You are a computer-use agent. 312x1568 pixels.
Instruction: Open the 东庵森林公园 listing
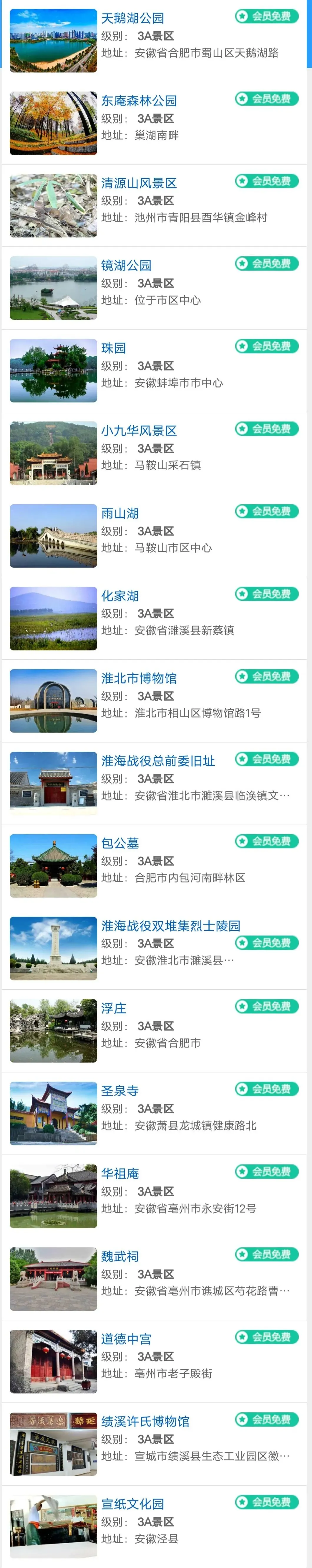pos(139,101)
